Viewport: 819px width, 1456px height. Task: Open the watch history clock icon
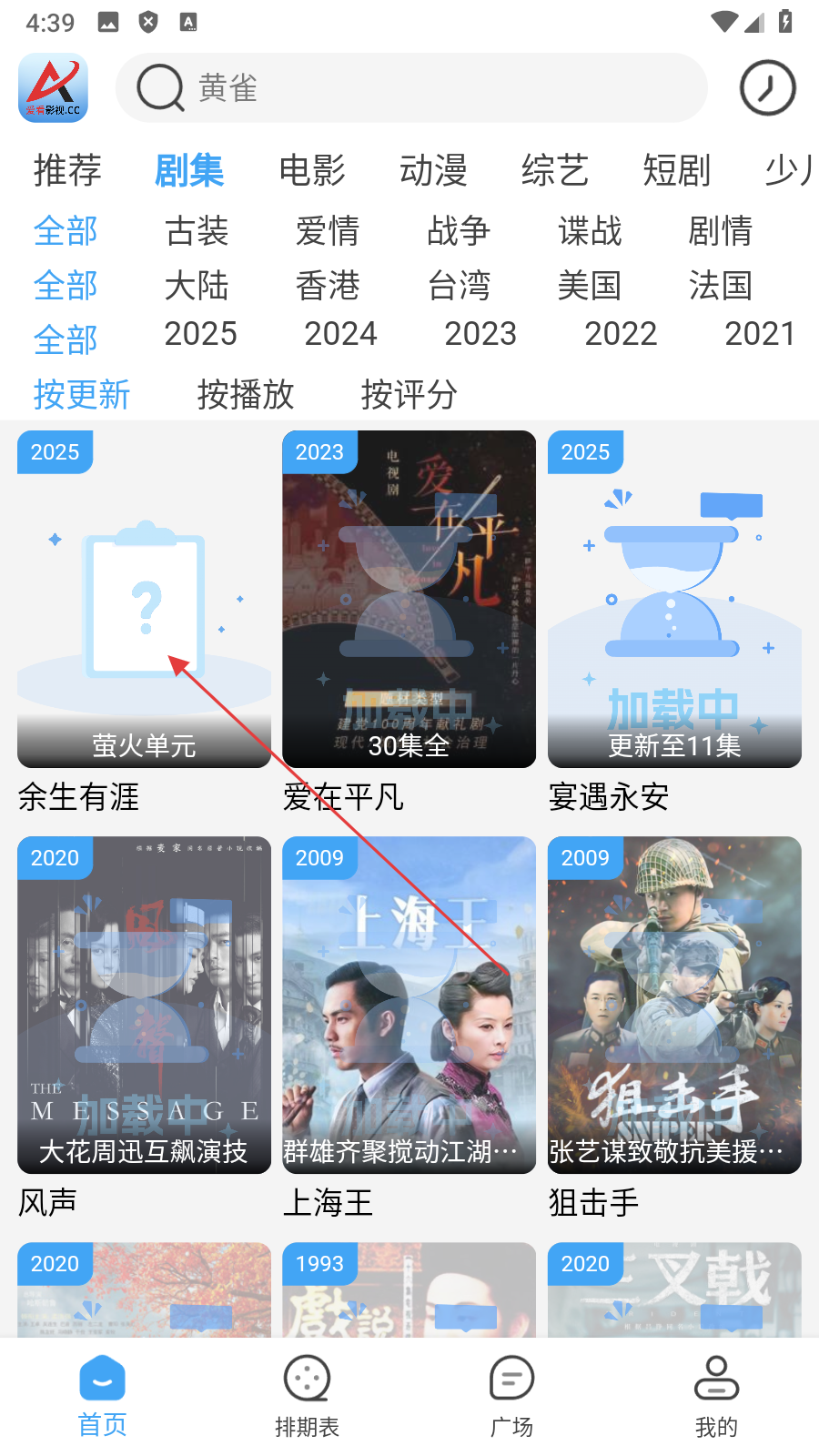click(767, 88)
